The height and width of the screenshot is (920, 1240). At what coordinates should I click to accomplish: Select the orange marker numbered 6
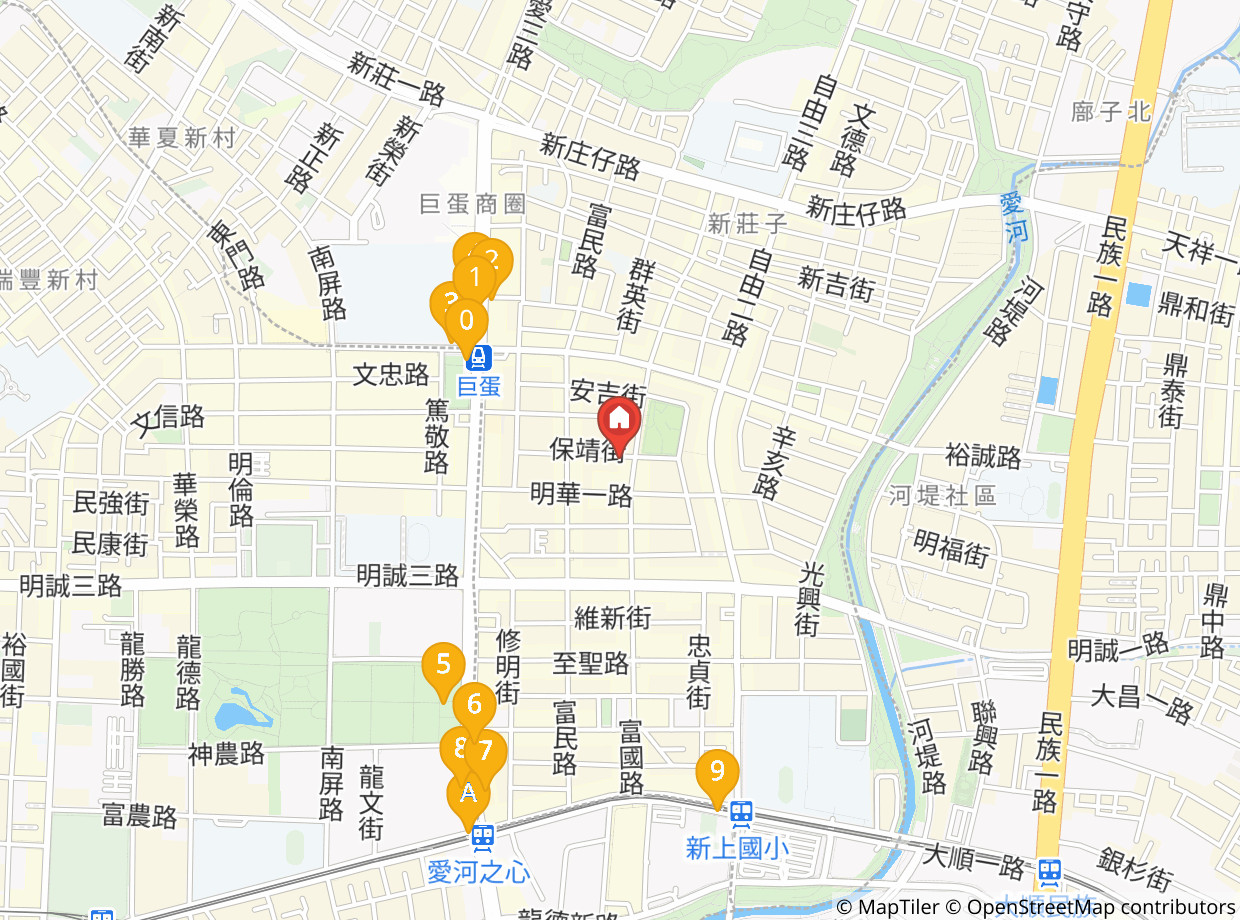click(x=474, y=704)
